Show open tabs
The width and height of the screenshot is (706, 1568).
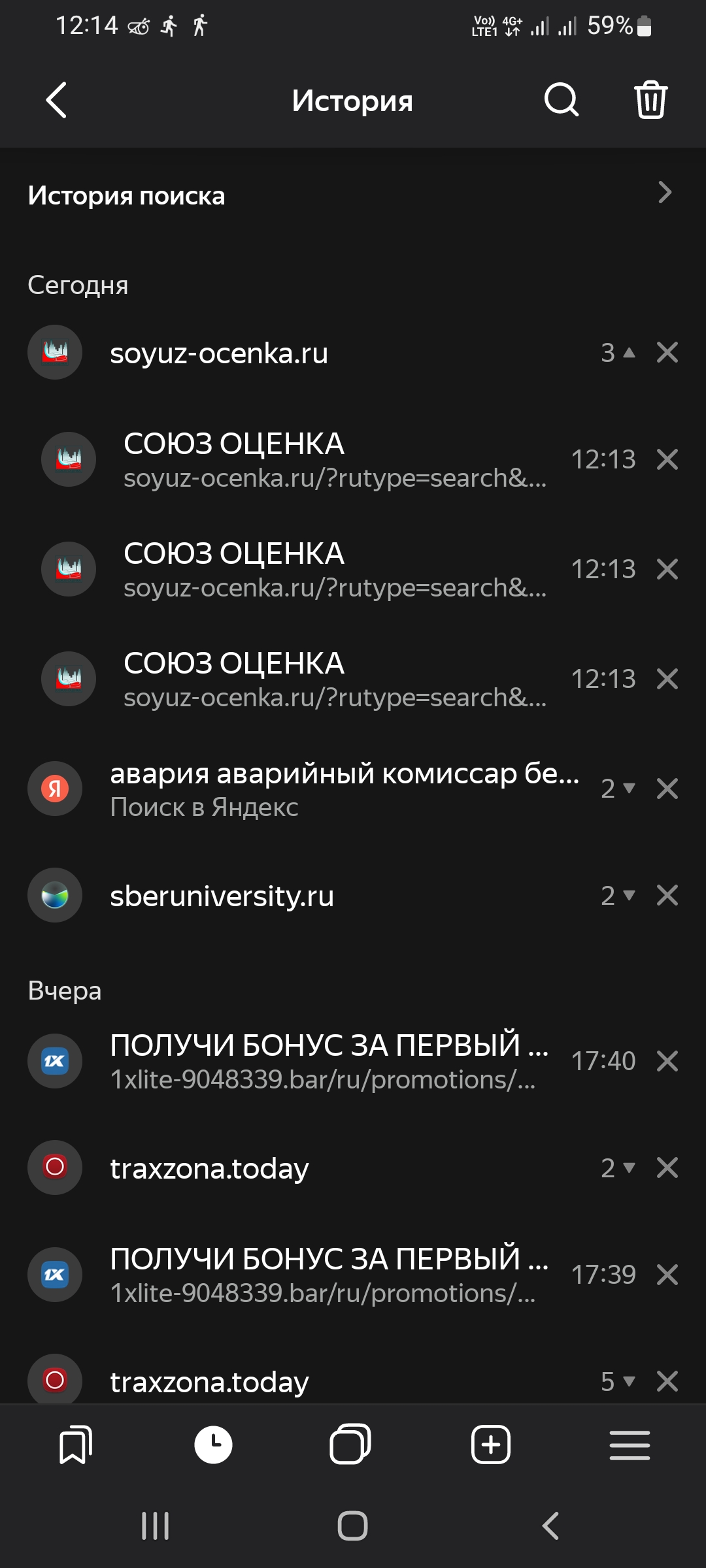(x=350, y=1445)
